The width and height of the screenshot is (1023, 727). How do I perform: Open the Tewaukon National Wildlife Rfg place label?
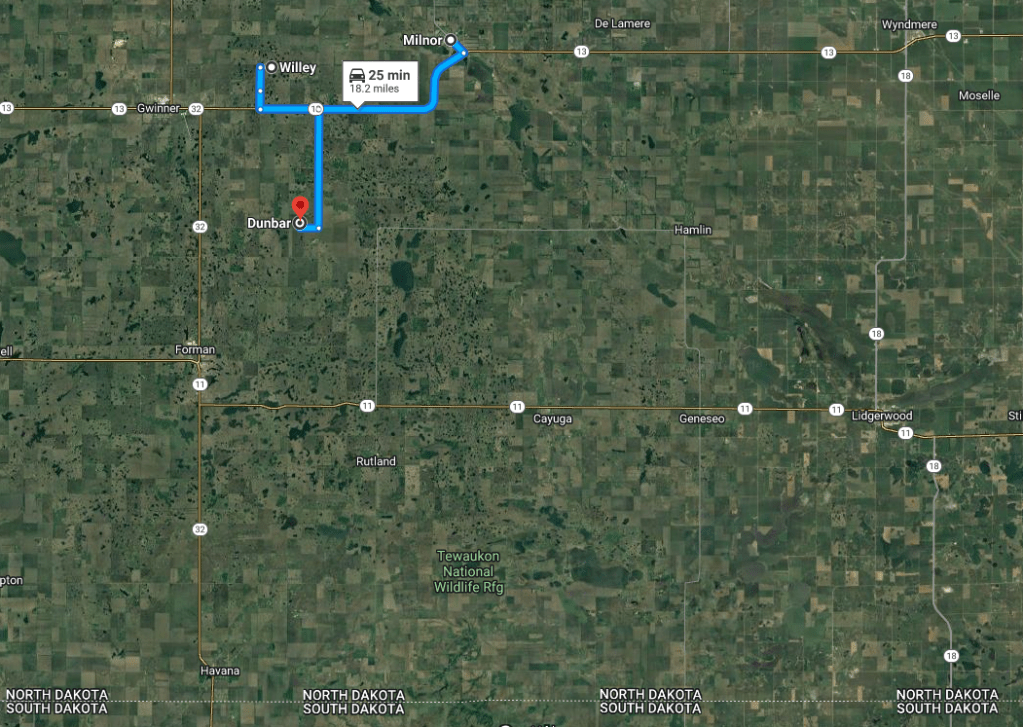pyautogui.click(x=468, y=572)
